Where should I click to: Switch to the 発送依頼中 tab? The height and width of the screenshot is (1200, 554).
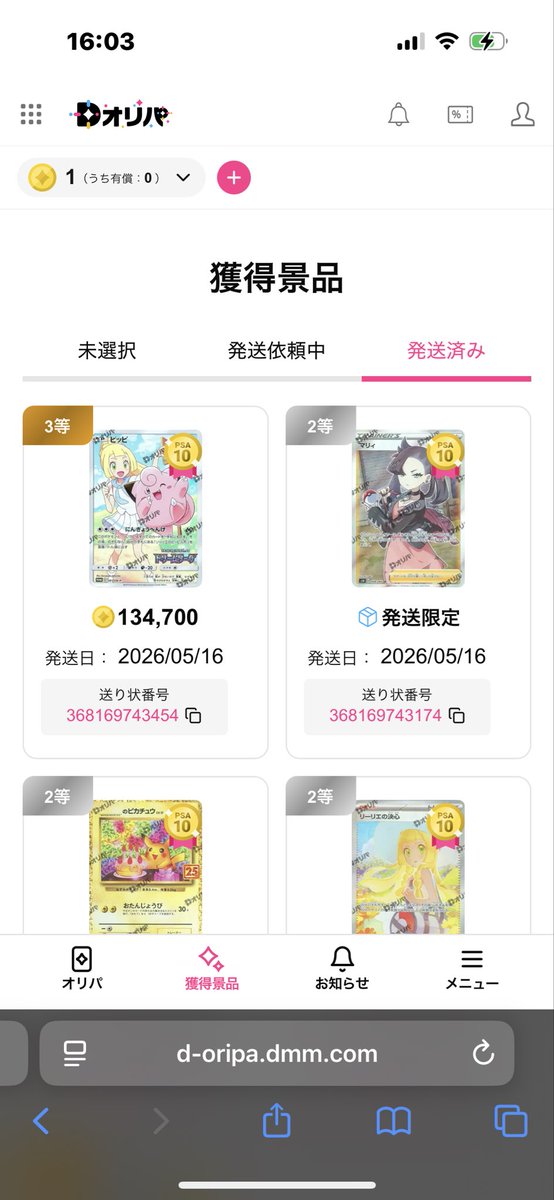click(x=276, y=351)
